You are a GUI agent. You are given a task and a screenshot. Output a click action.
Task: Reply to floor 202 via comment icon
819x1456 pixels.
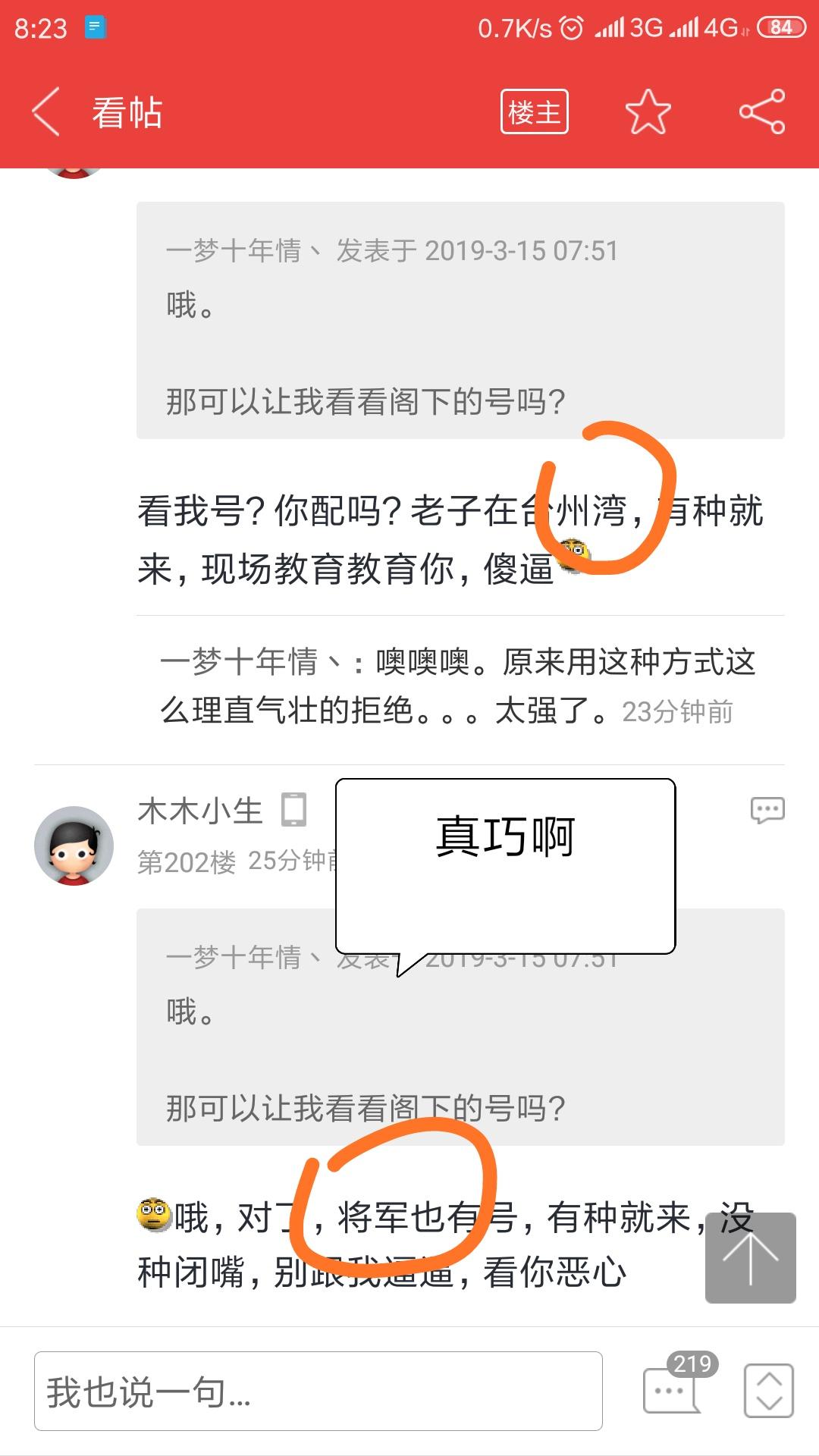click(x=767, y=810)
